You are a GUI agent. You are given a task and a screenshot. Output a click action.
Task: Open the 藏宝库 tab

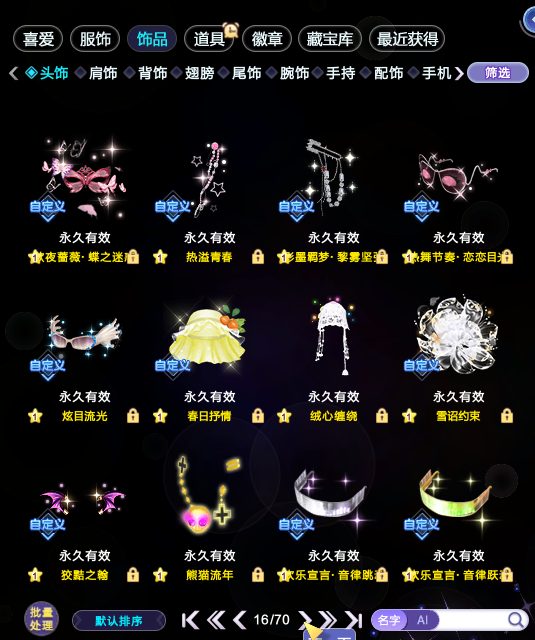coord(330,39)
